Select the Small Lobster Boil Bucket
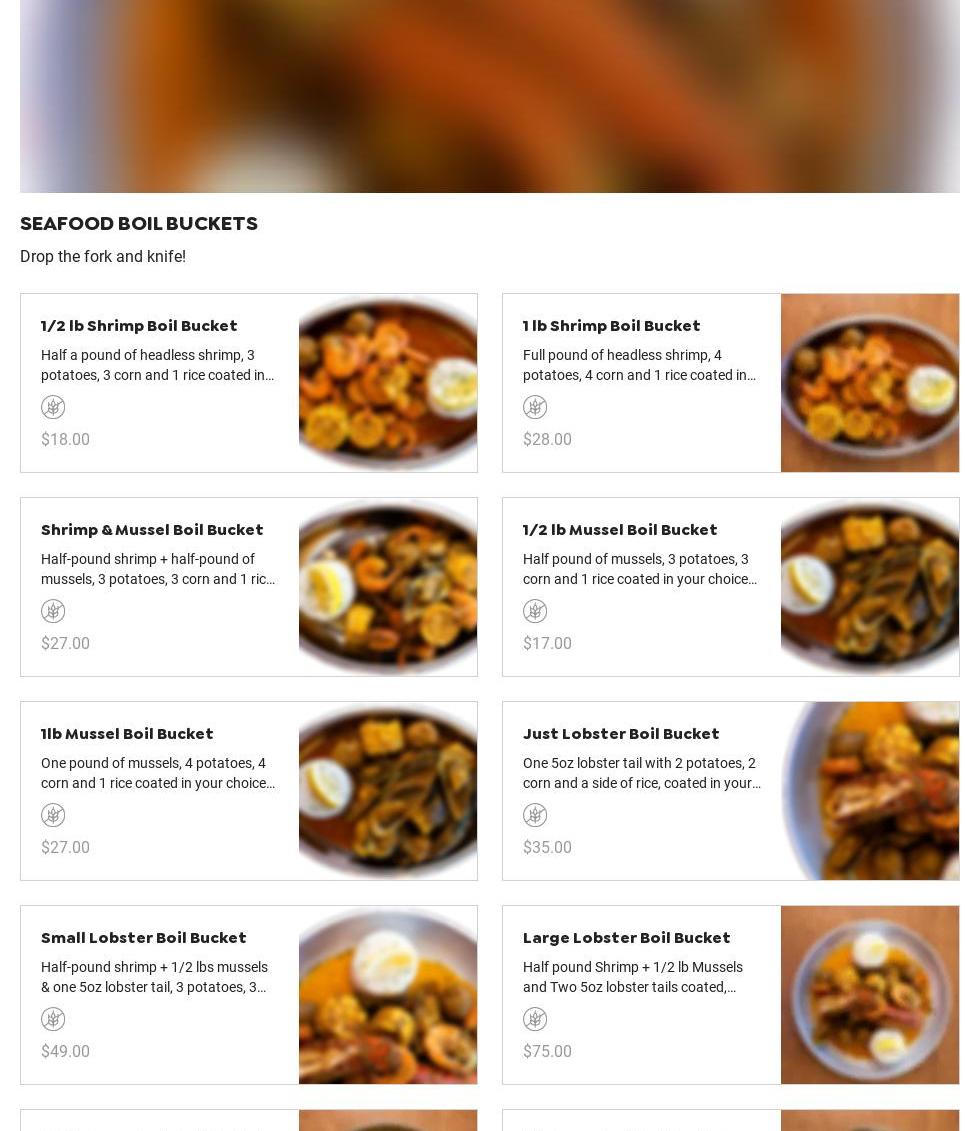 click(x=143, y=938)
